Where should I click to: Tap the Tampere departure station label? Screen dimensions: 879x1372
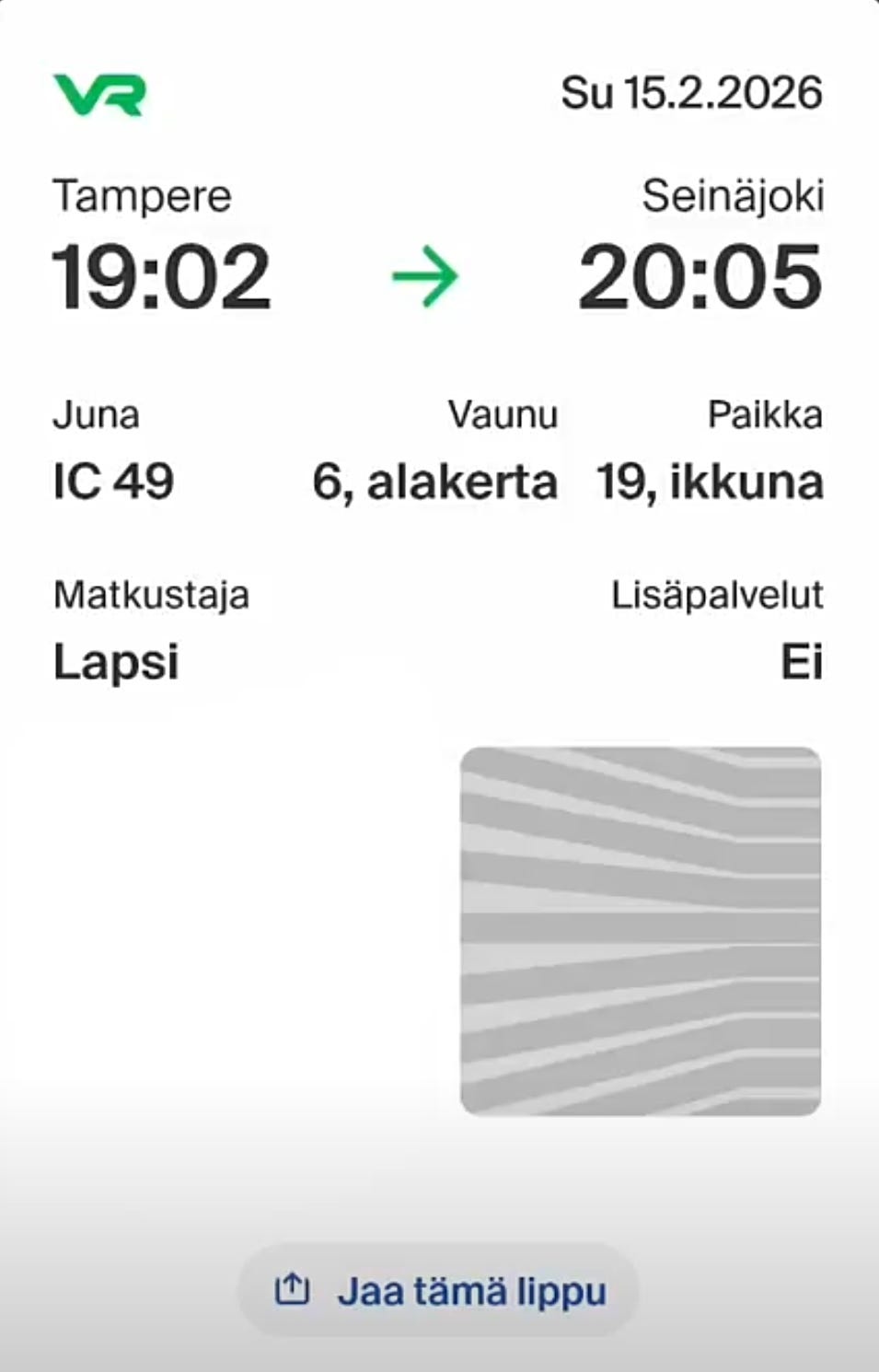(143, 196)
